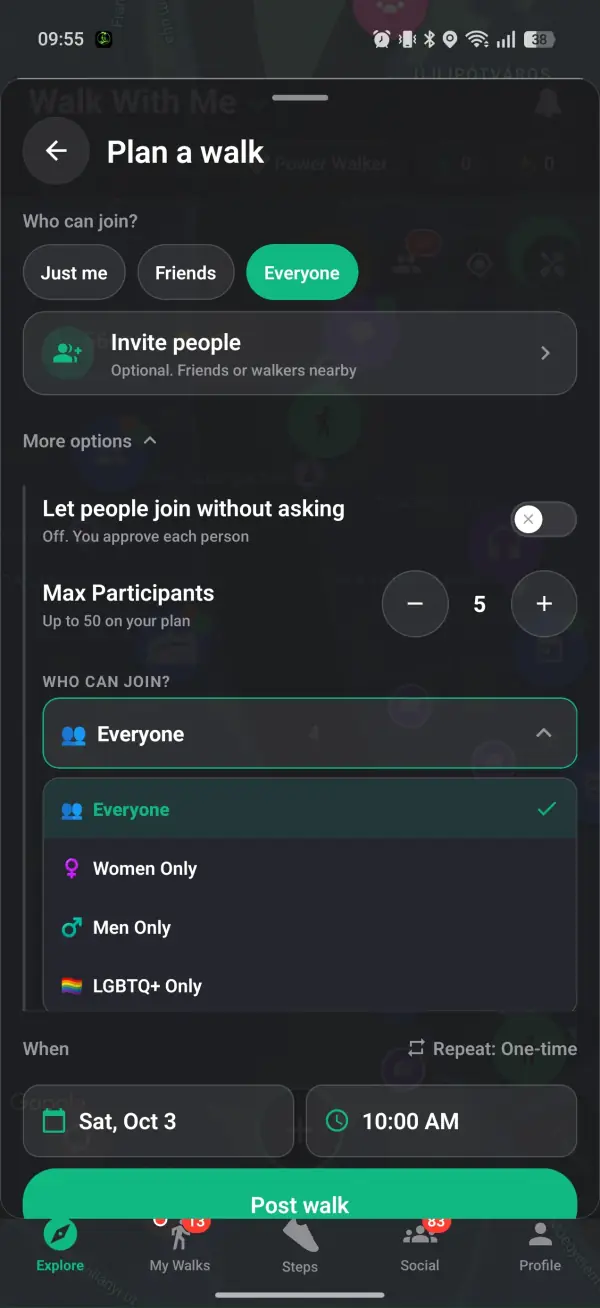Decrease max participants with minus
Image resolution: width=600 pixels, height=1308 pixels.
415,604
